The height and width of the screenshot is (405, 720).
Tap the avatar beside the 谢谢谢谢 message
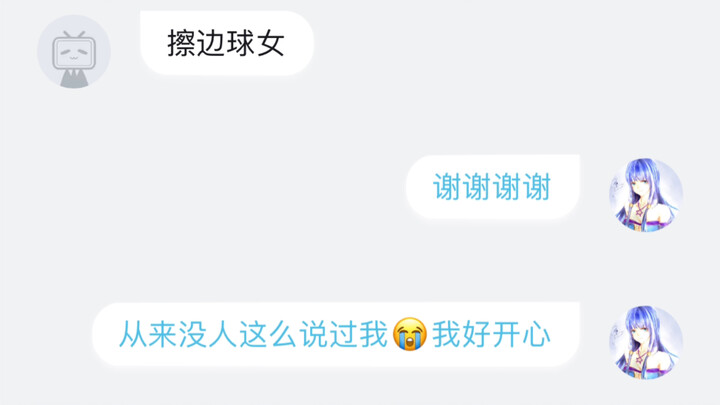click(646, 195)
